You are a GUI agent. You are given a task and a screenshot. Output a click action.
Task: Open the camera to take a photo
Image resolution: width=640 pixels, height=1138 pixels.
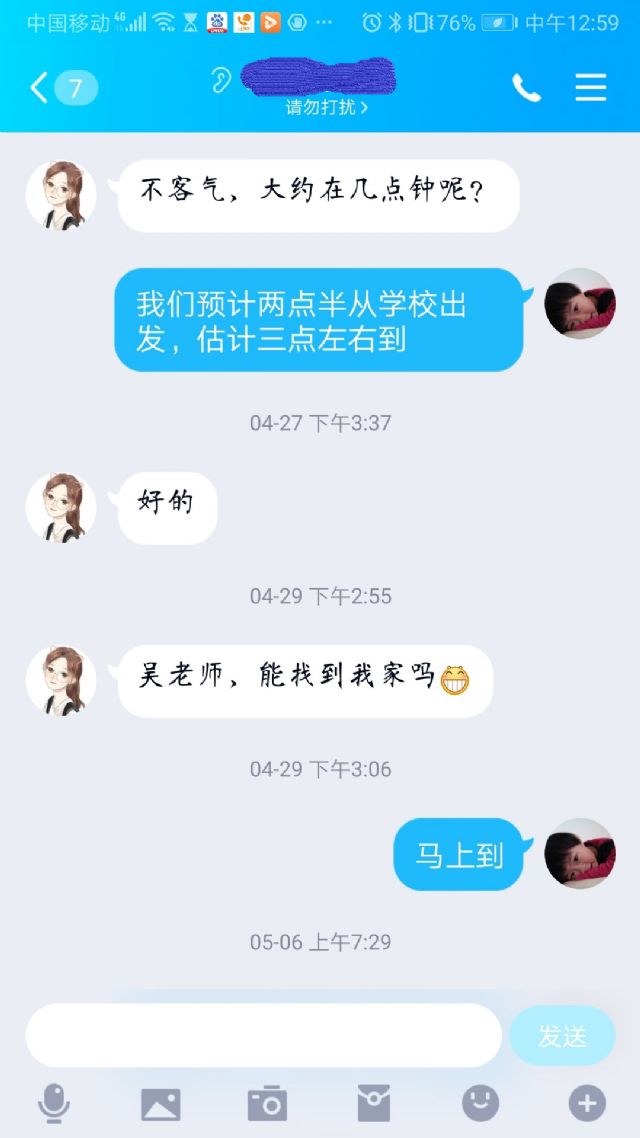(x=267, y=1103)
